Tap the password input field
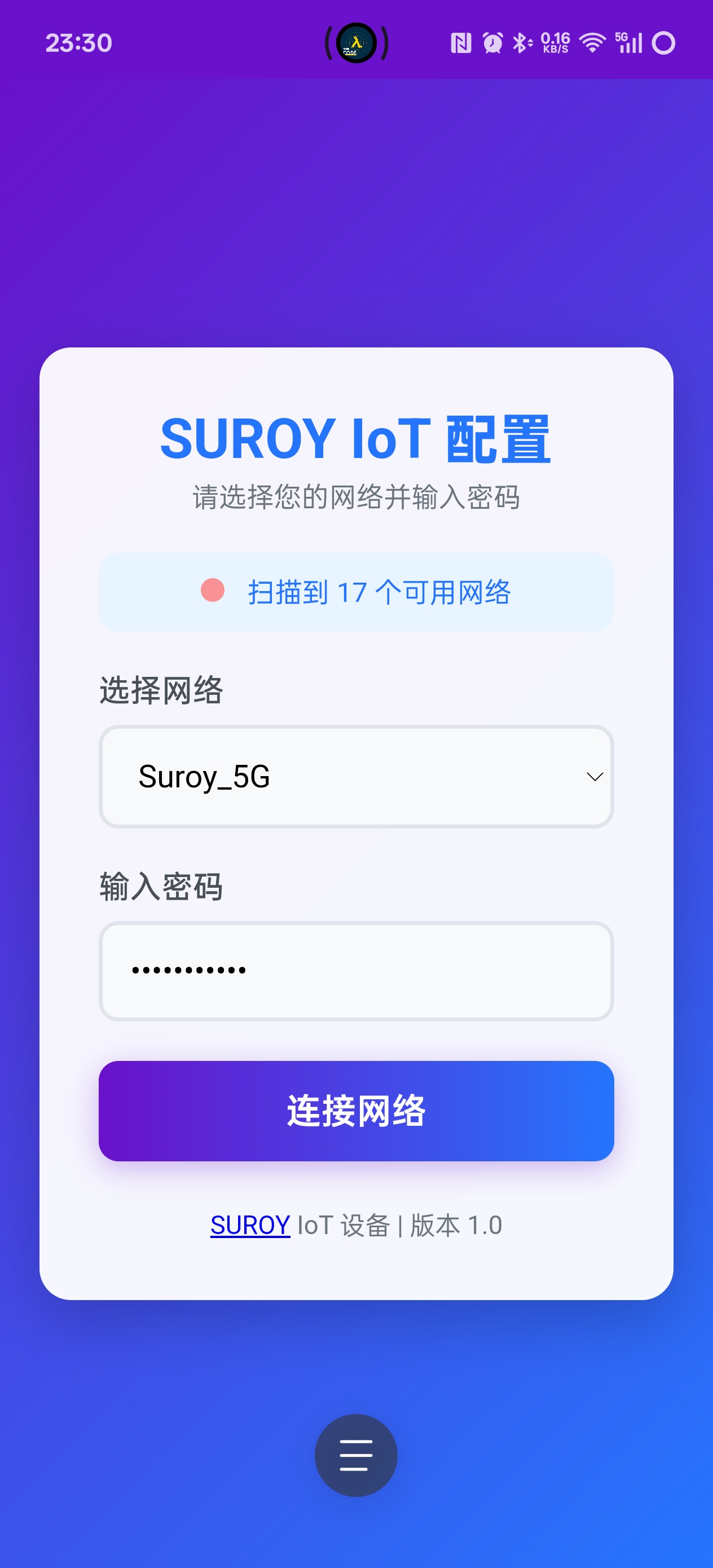Image resolution: width=713 pixels, height=1568 pixels. (x=356, y=971)
